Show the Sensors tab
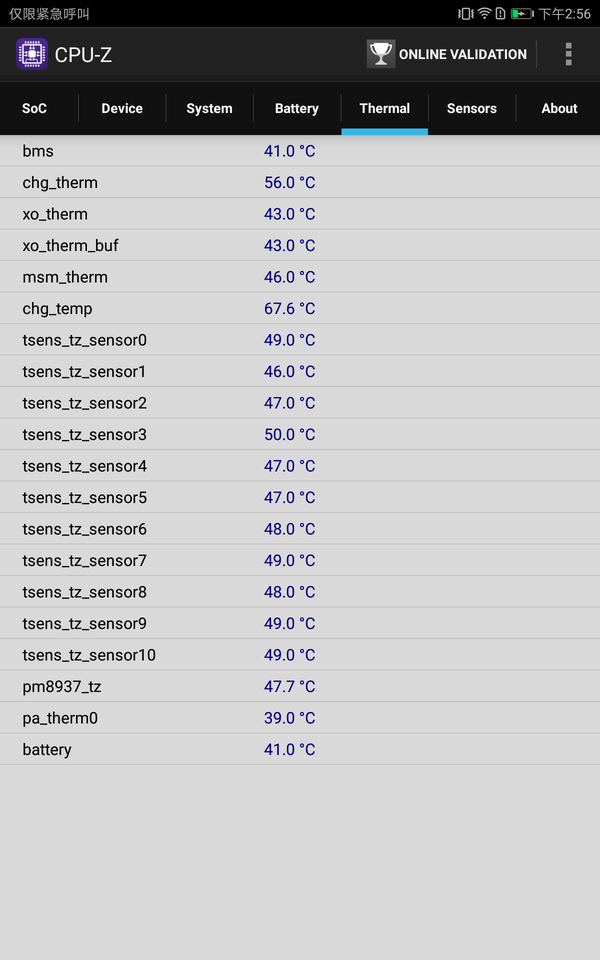Viewport: 600px width, 960px height. point(472,108)
